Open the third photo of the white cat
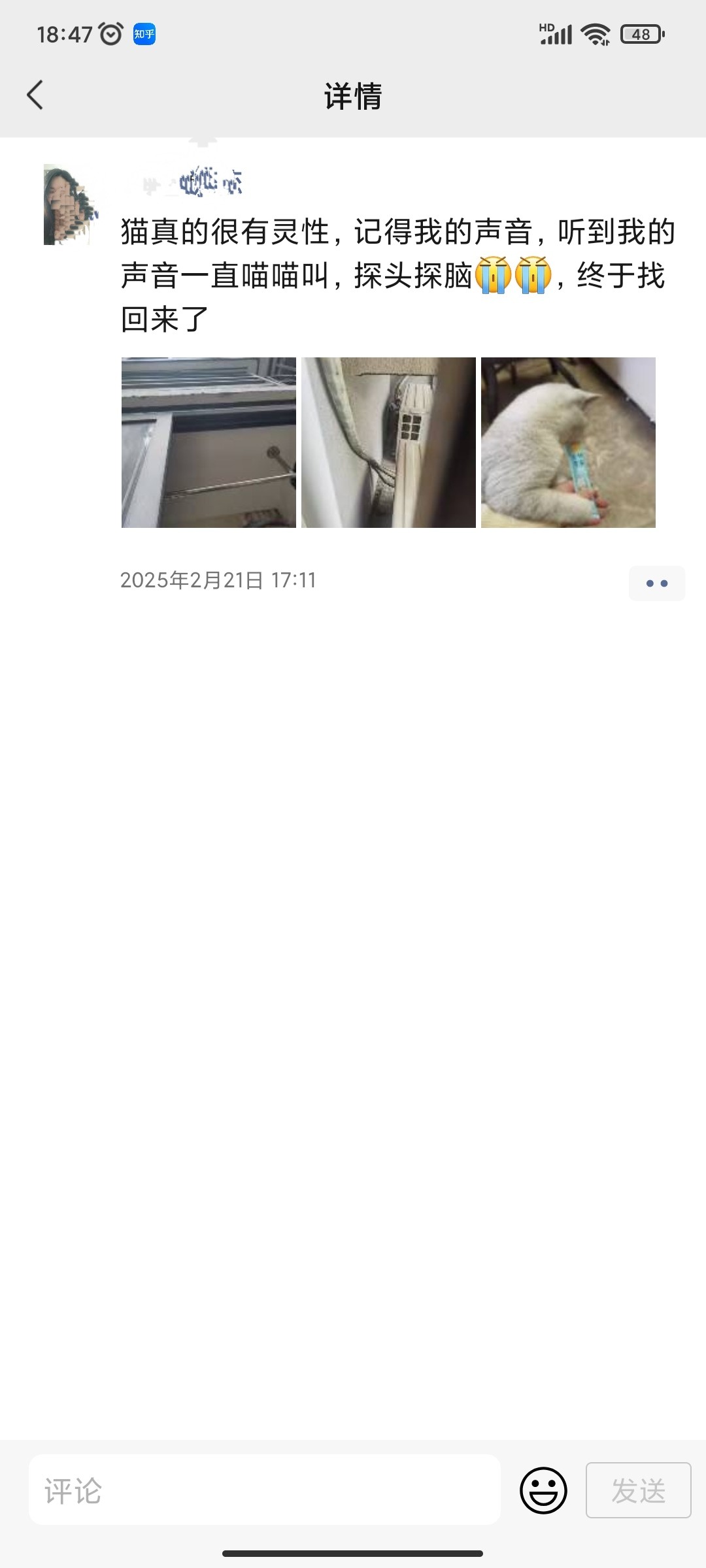Image resolution: width=706 pixels, height=1568 pixels. [x=568, y=442]
